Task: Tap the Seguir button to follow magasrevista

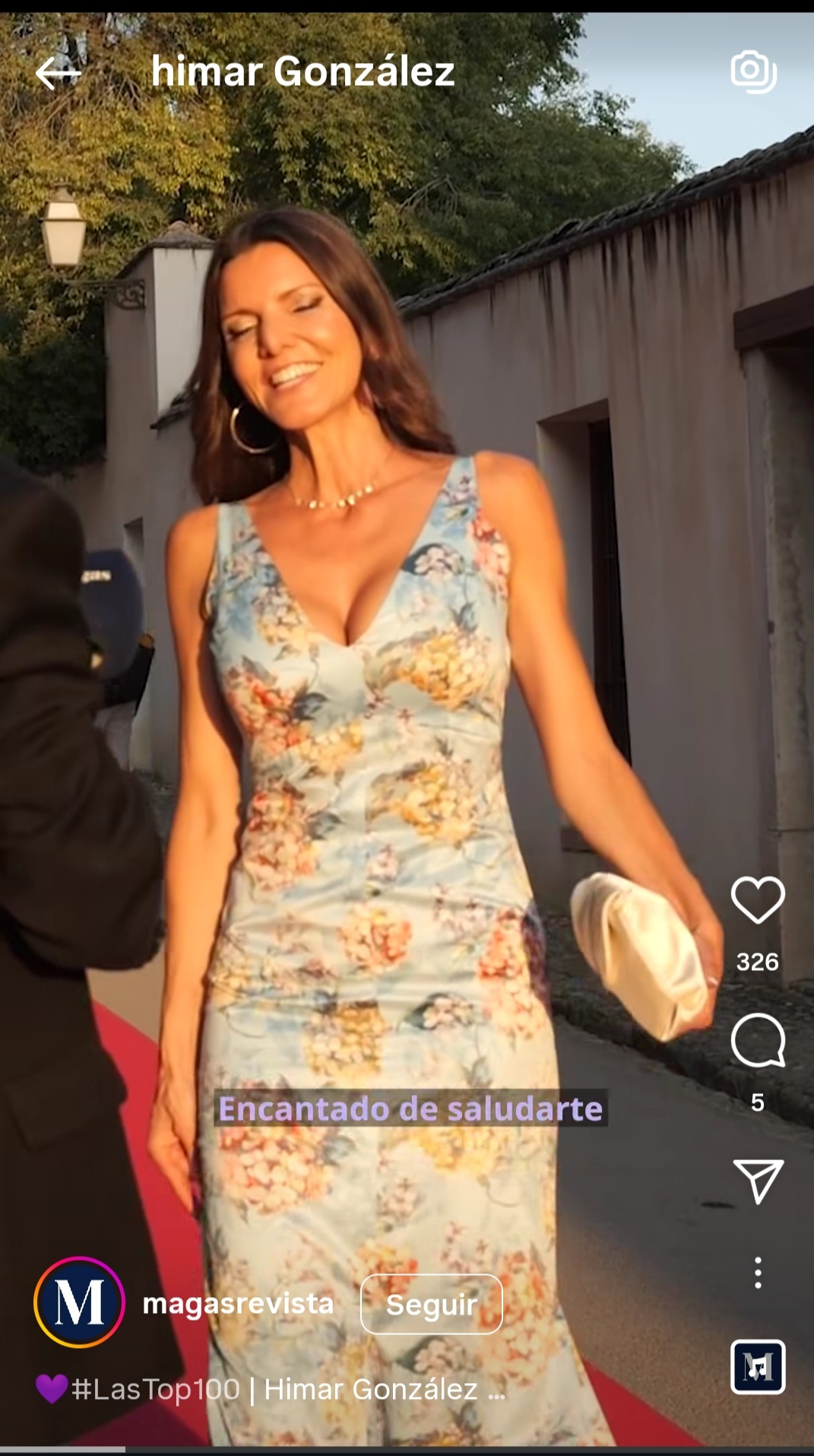Action: point(431,1305)
